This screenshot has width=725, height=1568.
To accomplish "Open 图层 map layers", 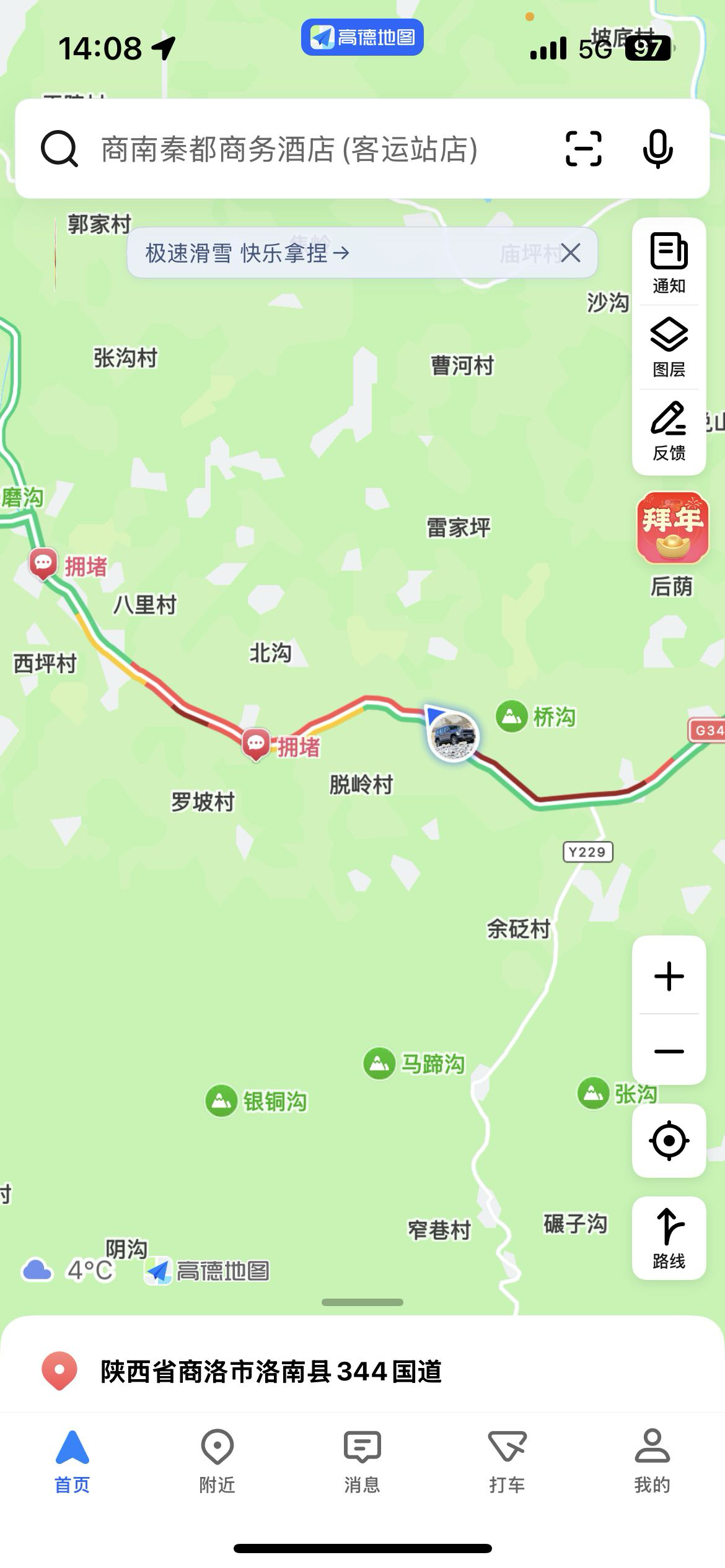I will click(669, 347).
